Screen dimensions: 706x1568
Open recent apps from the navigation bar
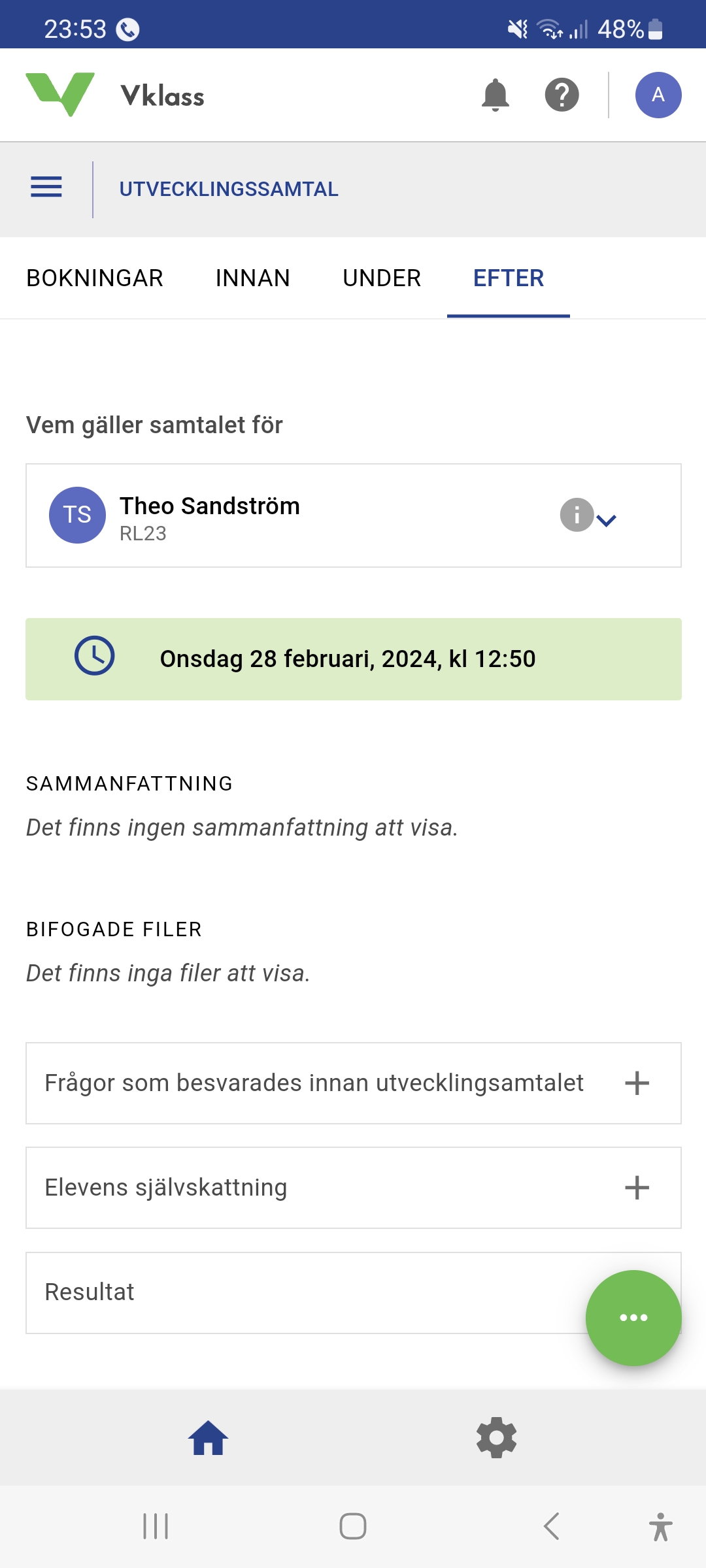click(x=156, y=1526)
